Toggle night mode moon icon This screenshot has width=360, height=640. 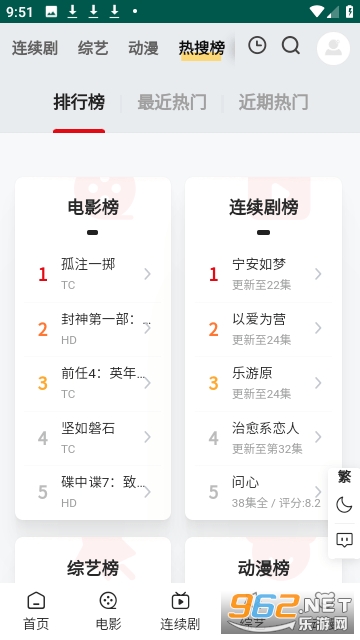pyautogui.click(x=344, y=505)
